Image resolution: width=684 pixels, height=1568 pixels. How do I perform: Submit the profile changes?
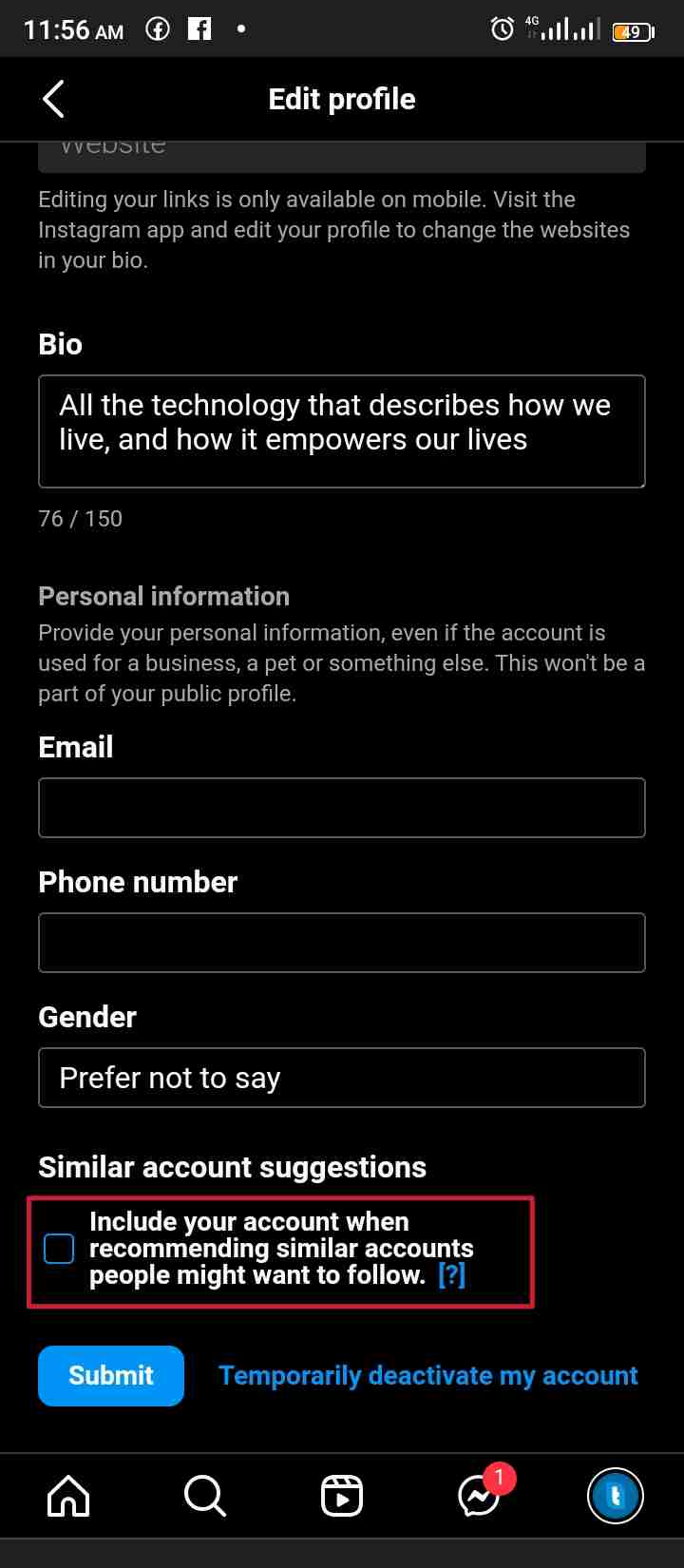111,1375
